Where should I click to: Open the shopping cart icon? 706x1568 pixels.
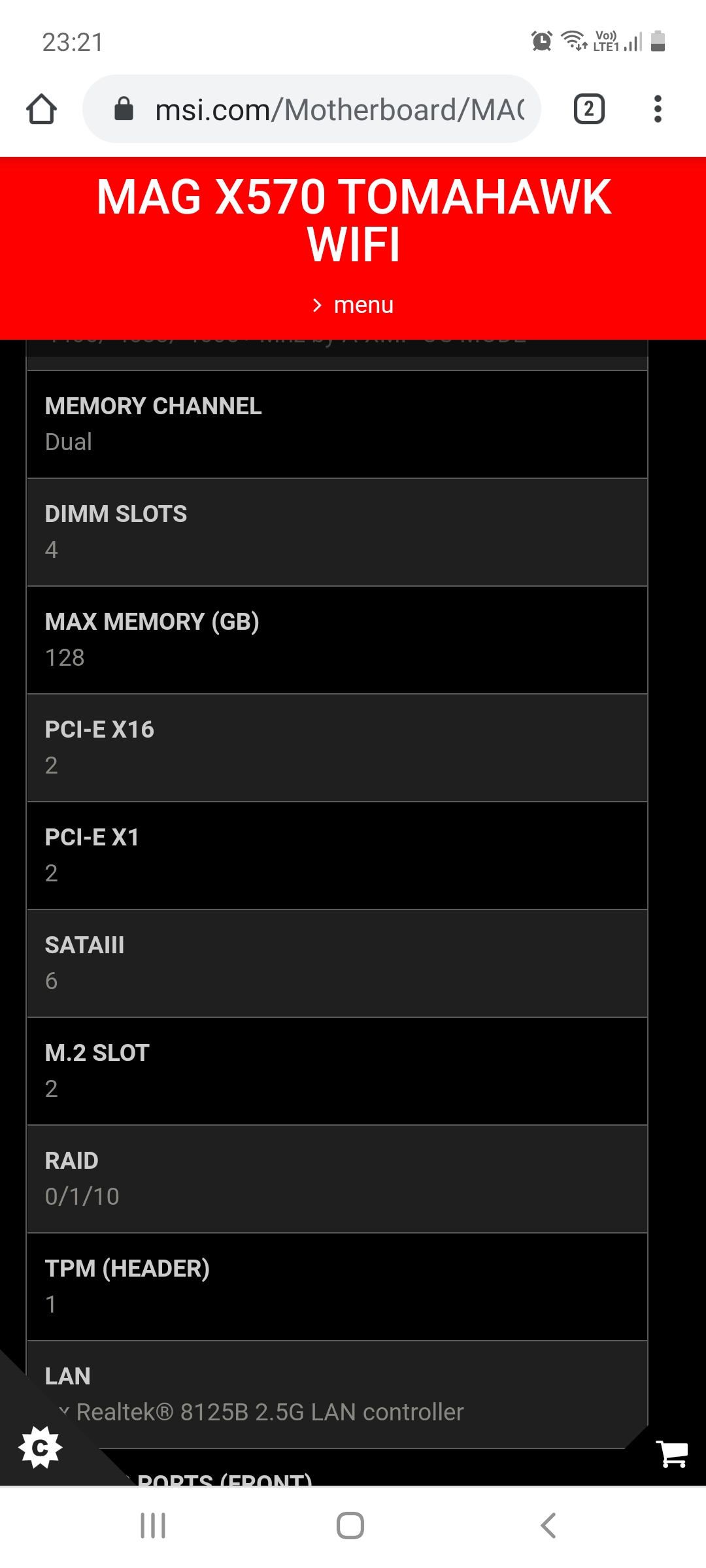click(x=671, y=1454)
